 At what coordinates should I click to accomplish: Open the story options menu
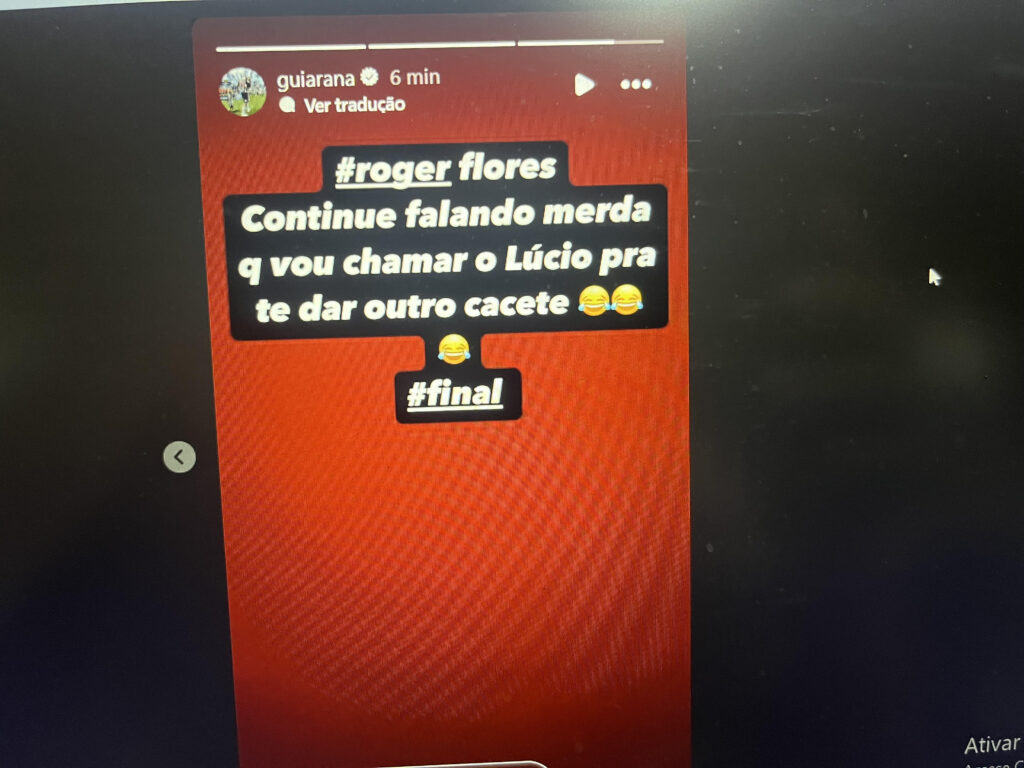[636, 85]
